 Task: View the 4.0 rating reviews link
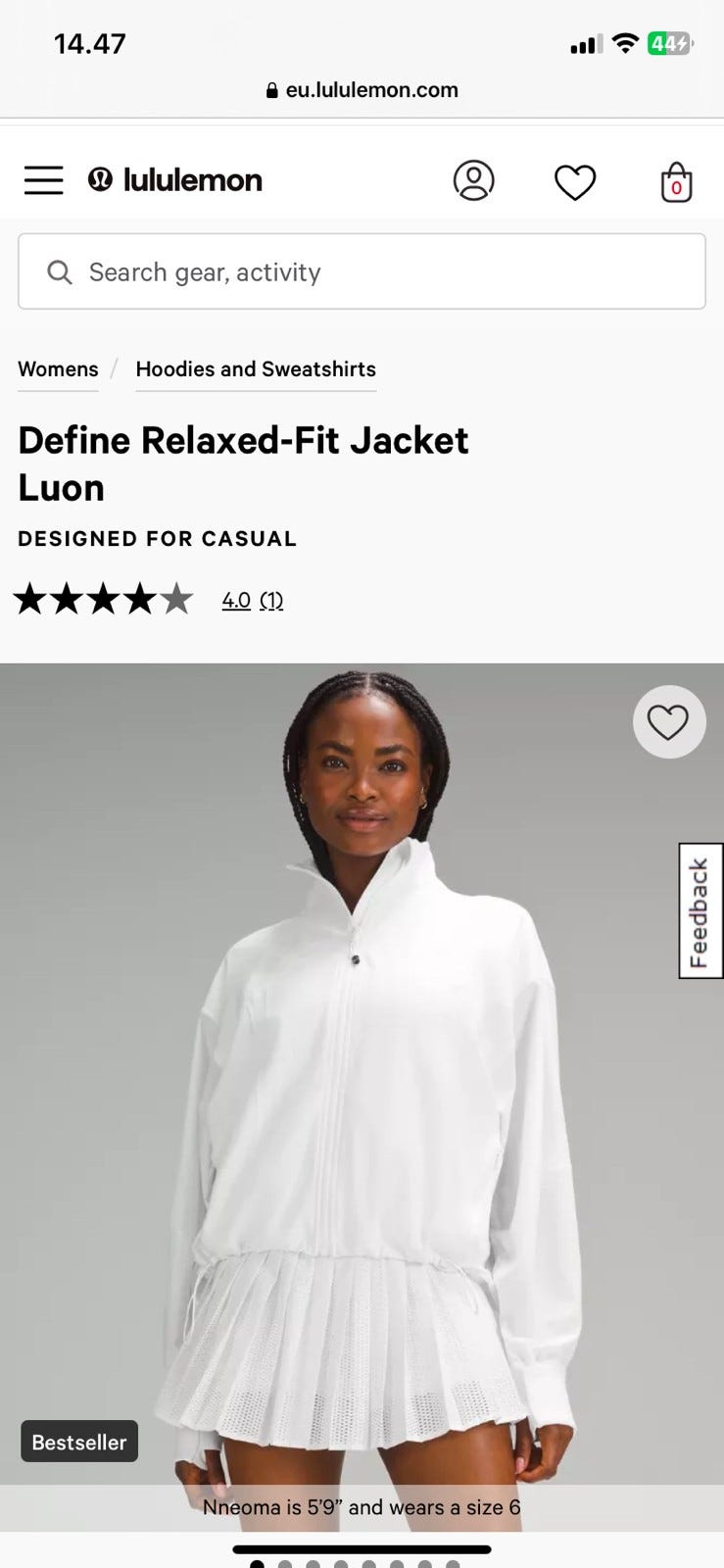[253, 600]
